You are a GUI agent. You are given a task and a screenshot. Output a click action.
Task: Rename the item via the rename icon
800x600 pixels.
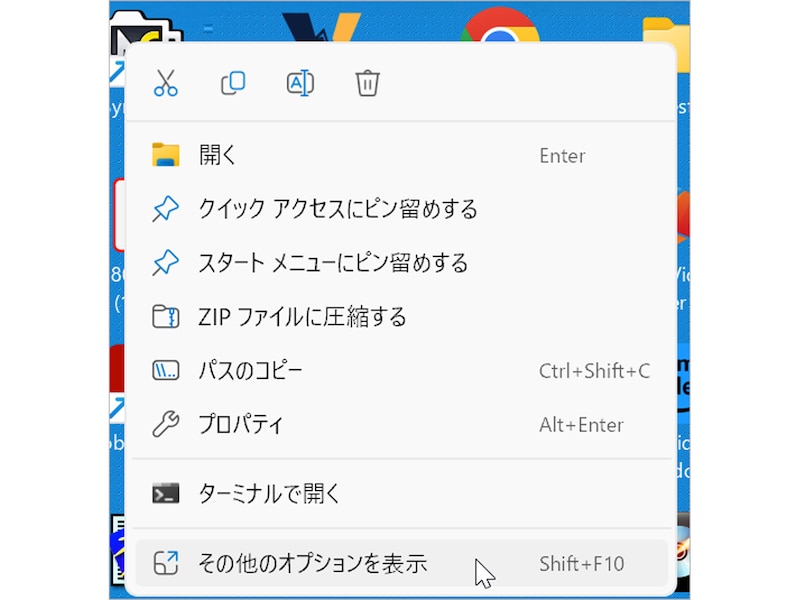click(300, 84)
